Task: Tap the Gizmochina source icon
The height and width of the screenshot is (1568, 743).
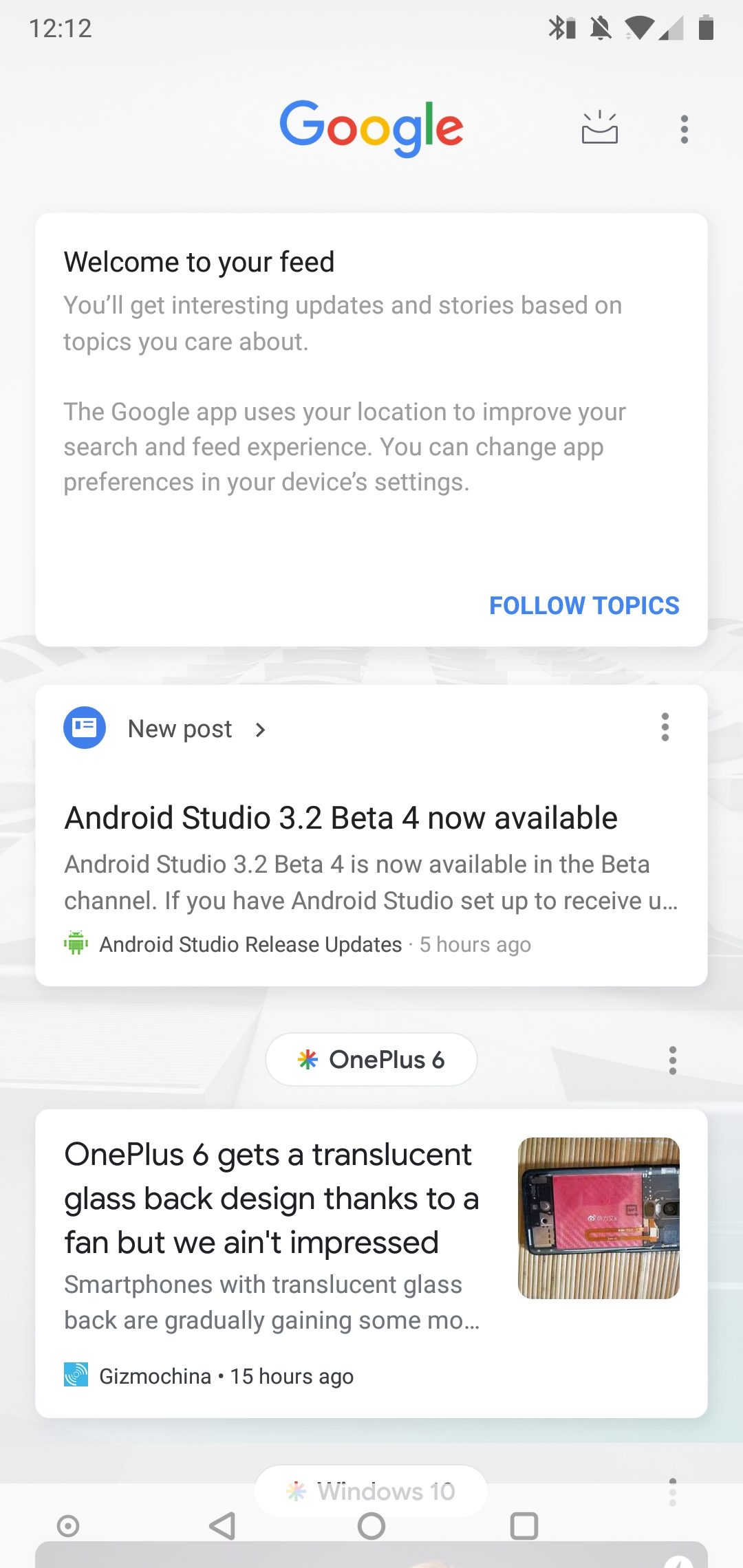Action: click(x=76, y=1375)
